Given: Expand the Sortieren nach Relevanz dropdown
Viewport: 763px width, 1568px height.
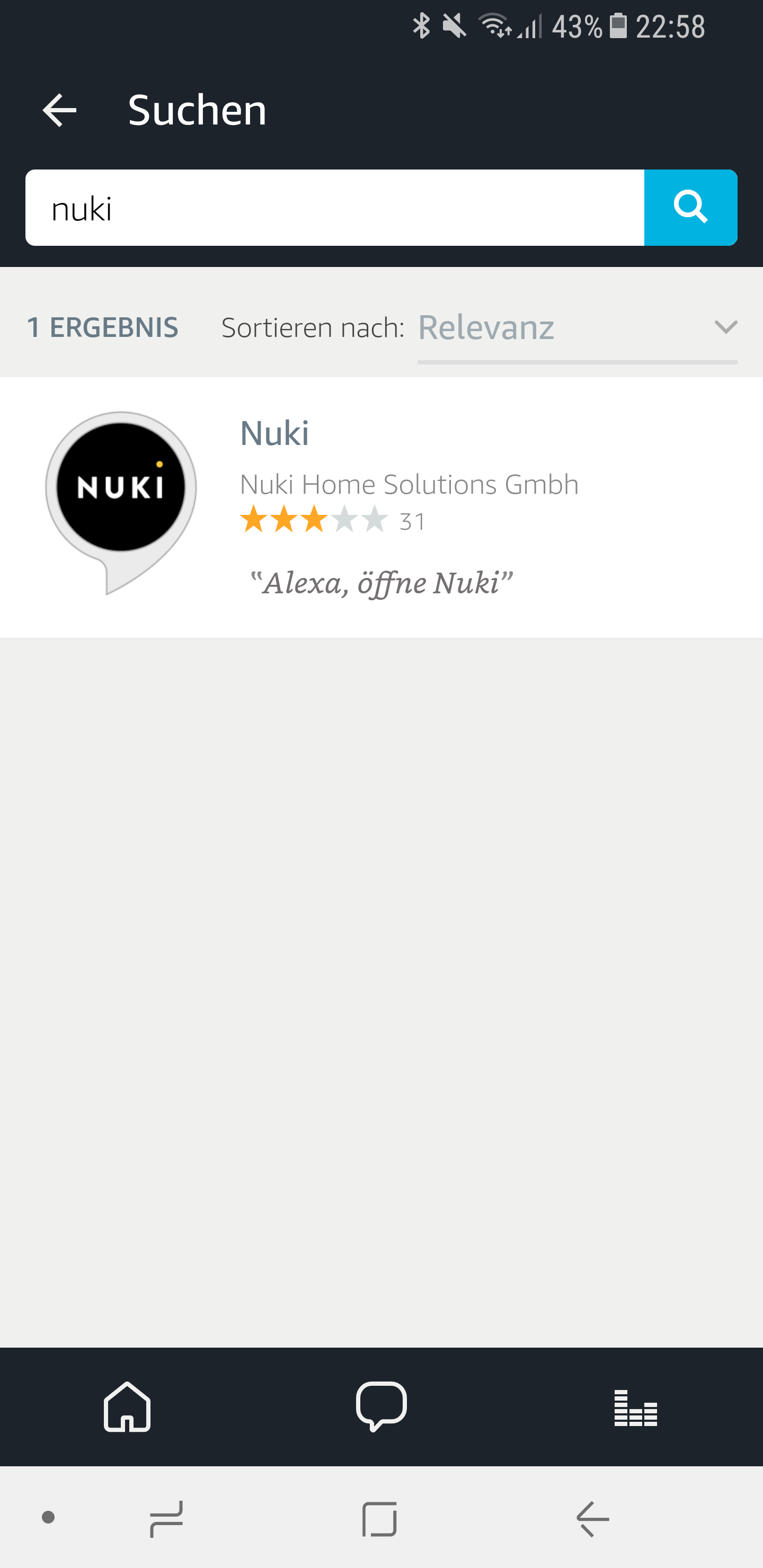Looking at the screenshot, I should tap(576, 327).
